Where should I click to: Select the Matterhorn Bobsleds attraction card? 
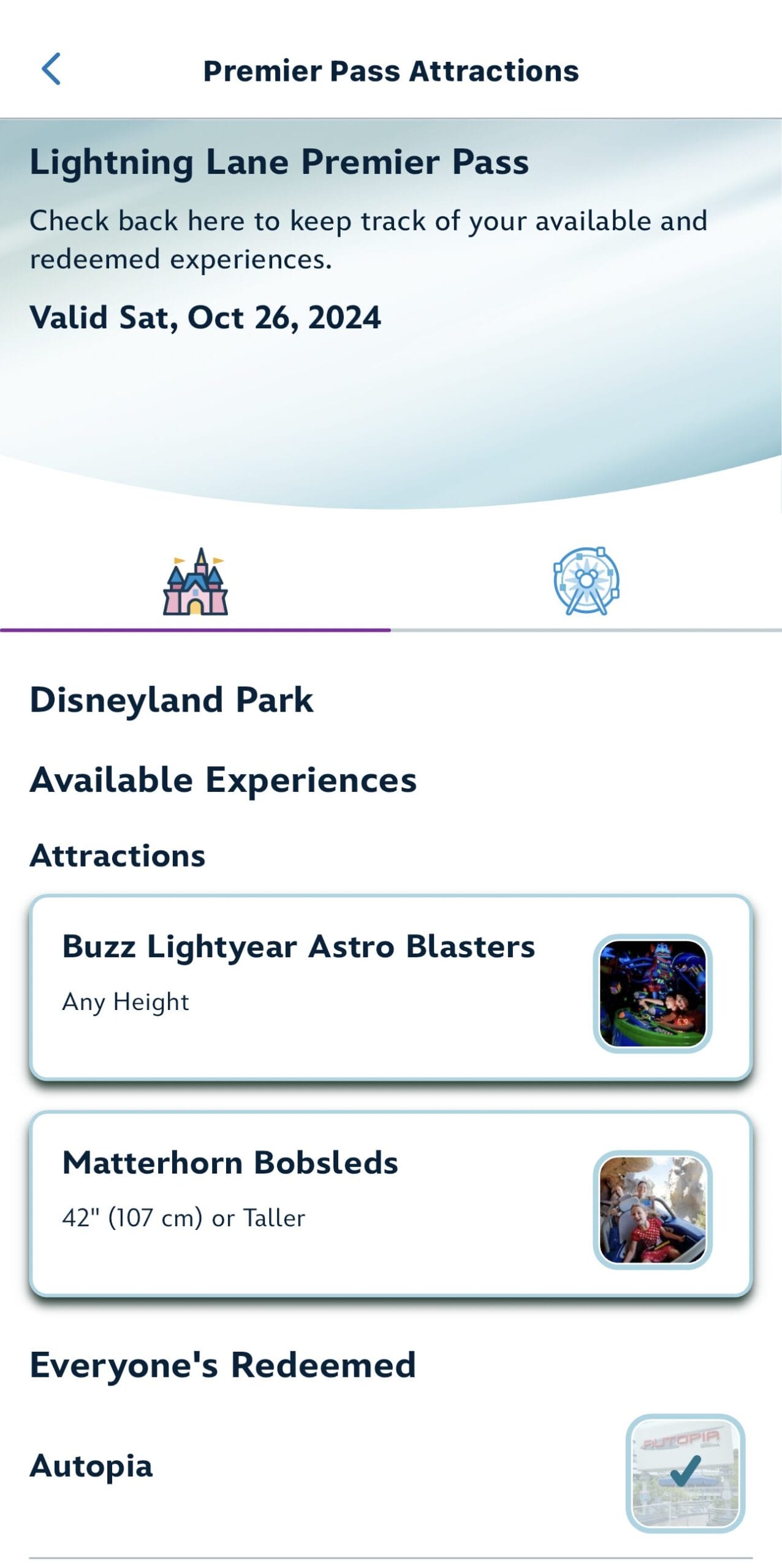pyautogui.click(x=390, y=1204)
